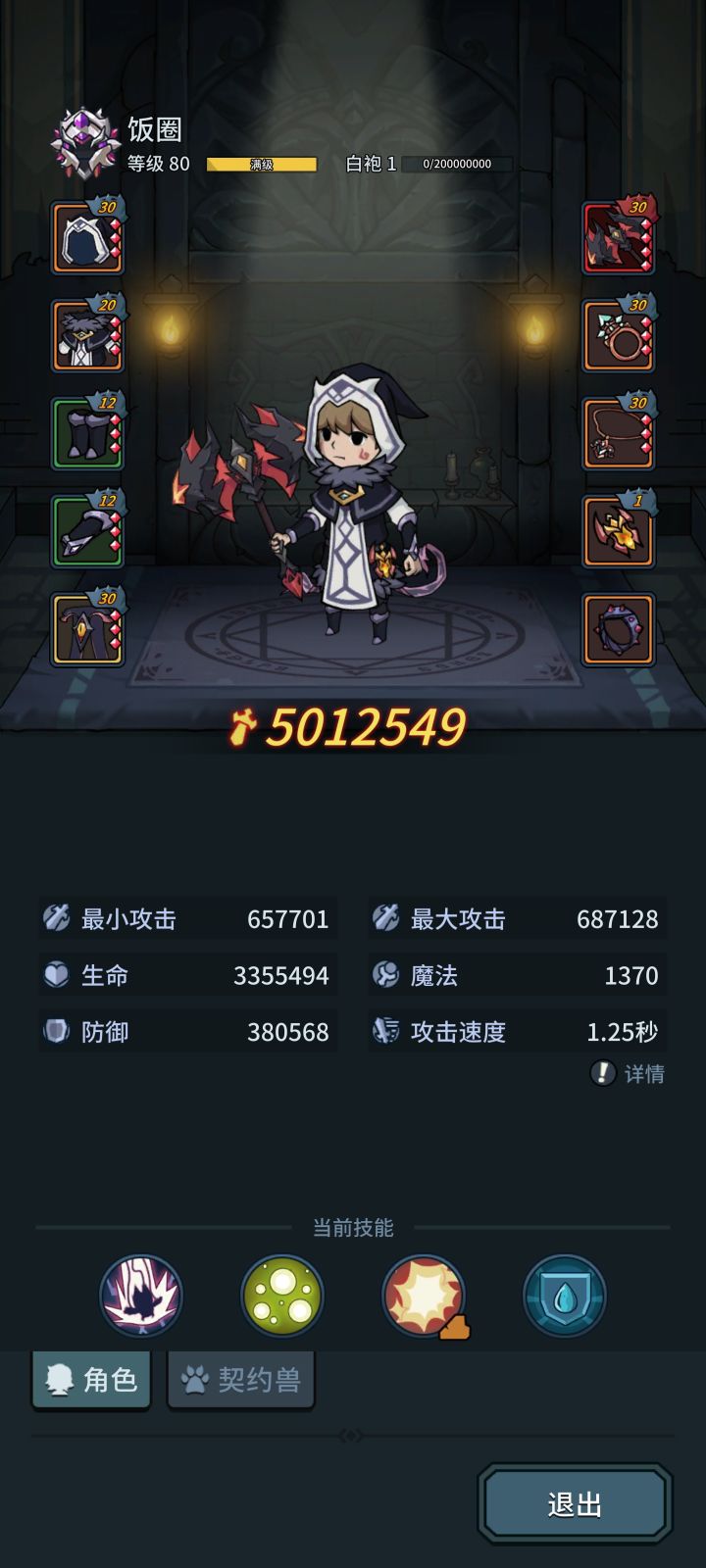Open the level-30 cape equipment slot
The image size is (706, 1568).
point(86,630)
